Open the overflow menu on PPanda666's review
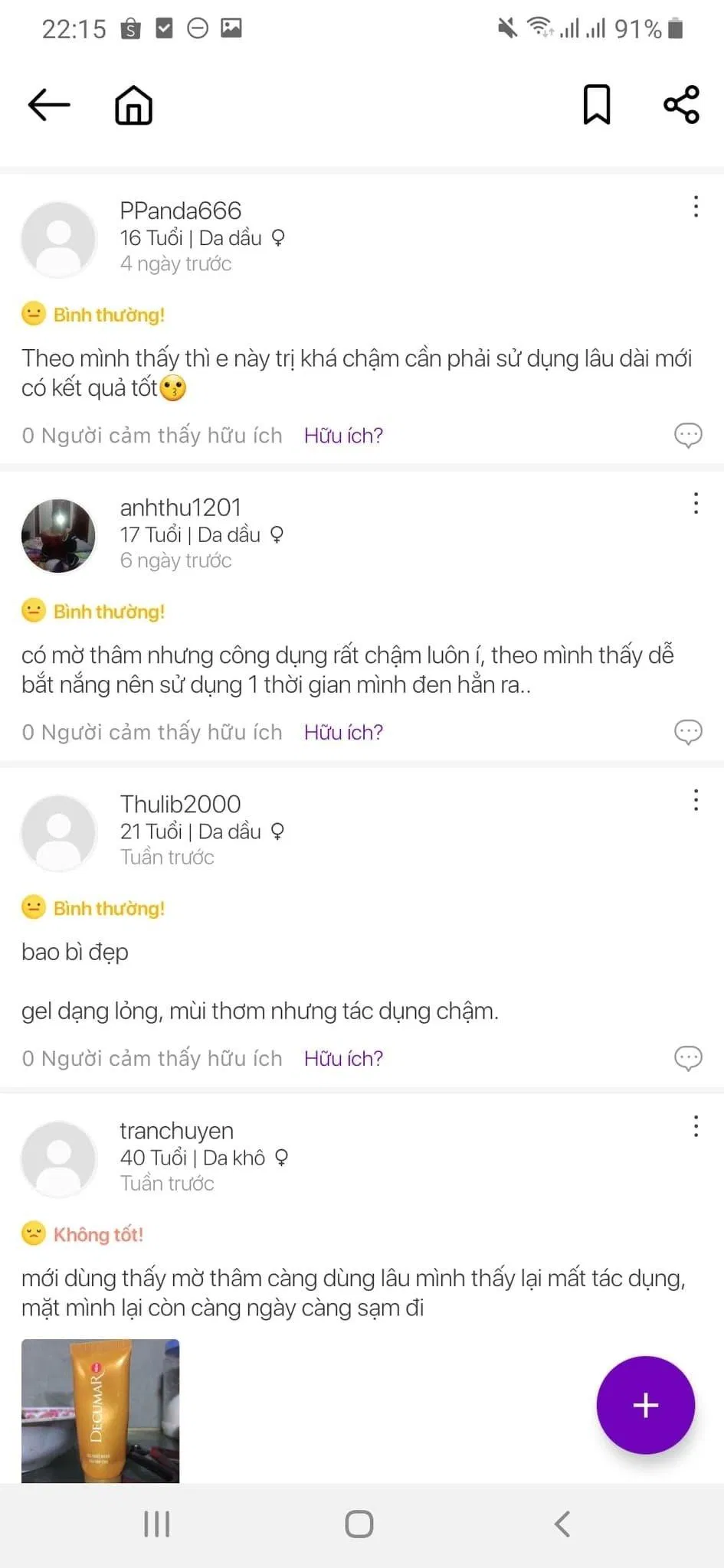This screenshot has height=1568, width=724. (696, 205)
